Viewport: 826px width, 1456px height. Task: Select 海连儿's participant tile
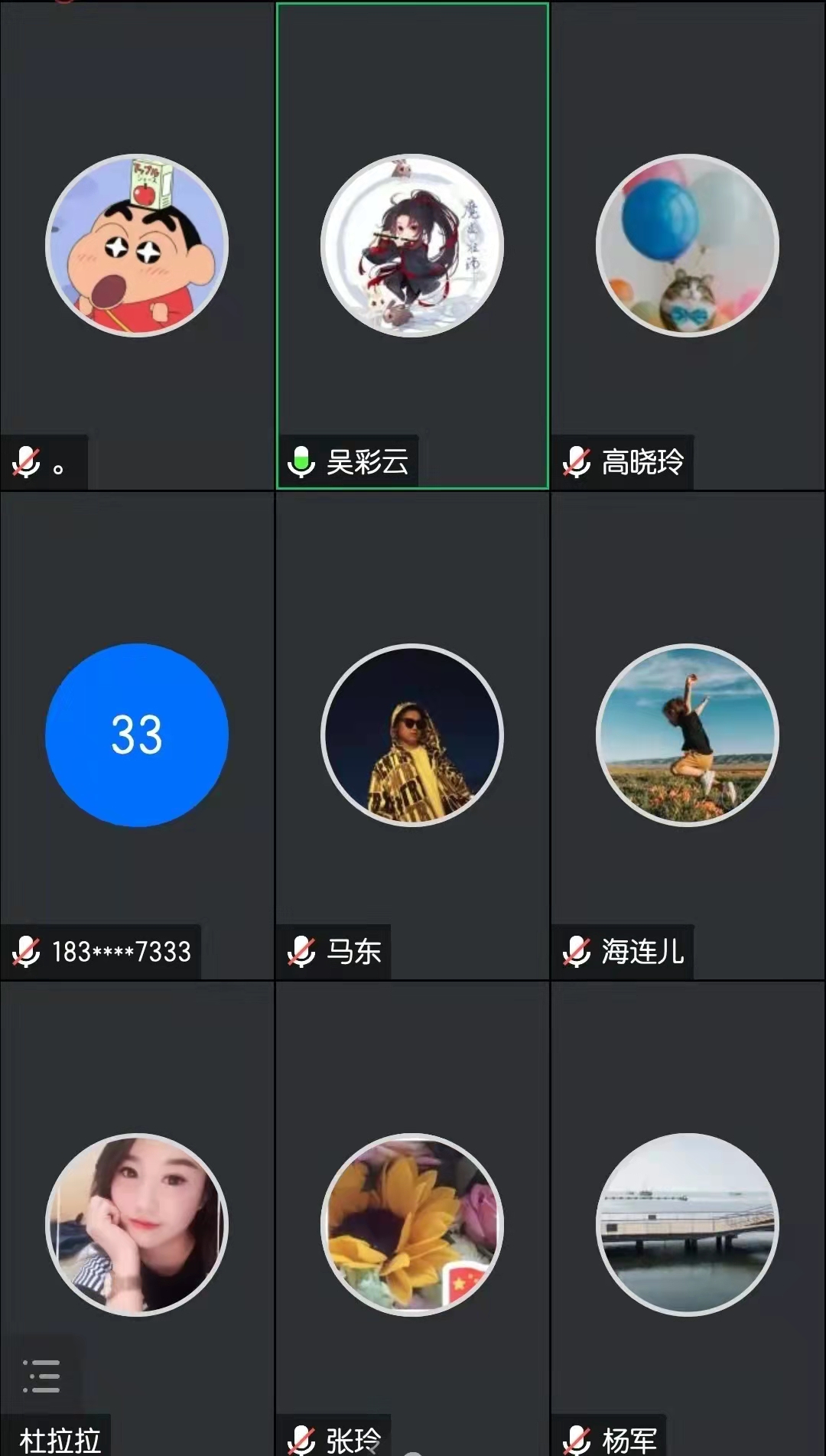(687, 735)
